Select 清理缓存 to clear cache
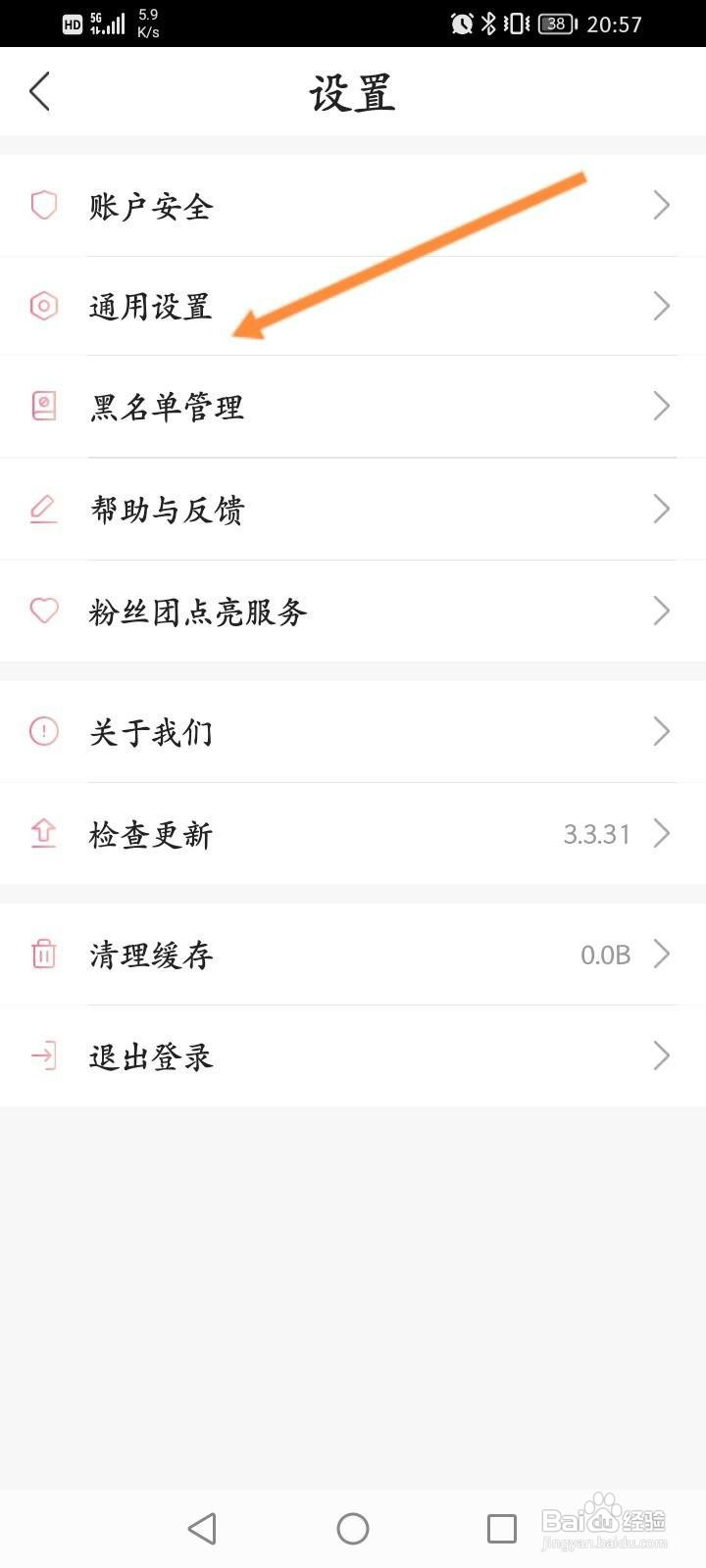Image resolution: width=706 pixels, height=1568 pixels. 151,955
